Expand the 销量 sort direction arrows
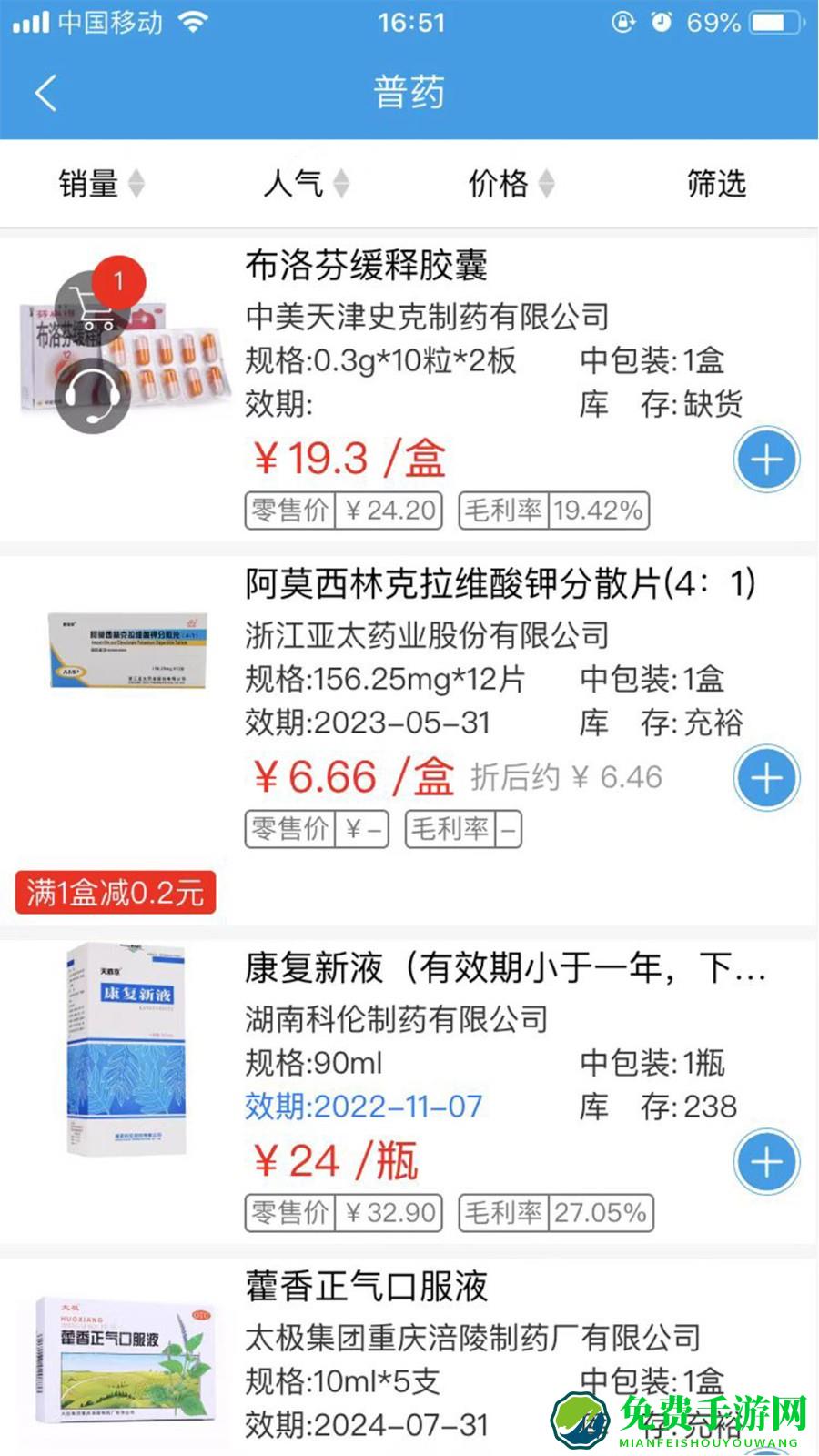Image resolution: width=819 pixels, height=1456 pixels. tap(136, 184)
